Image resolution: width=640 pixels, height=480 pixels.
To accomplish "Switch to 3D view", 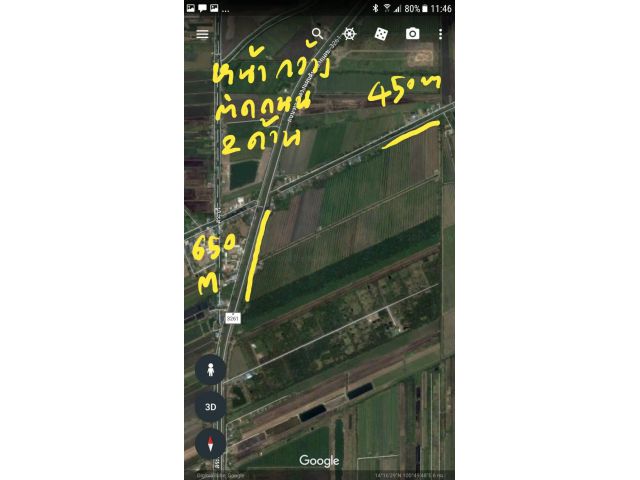I will click(210, 407).
